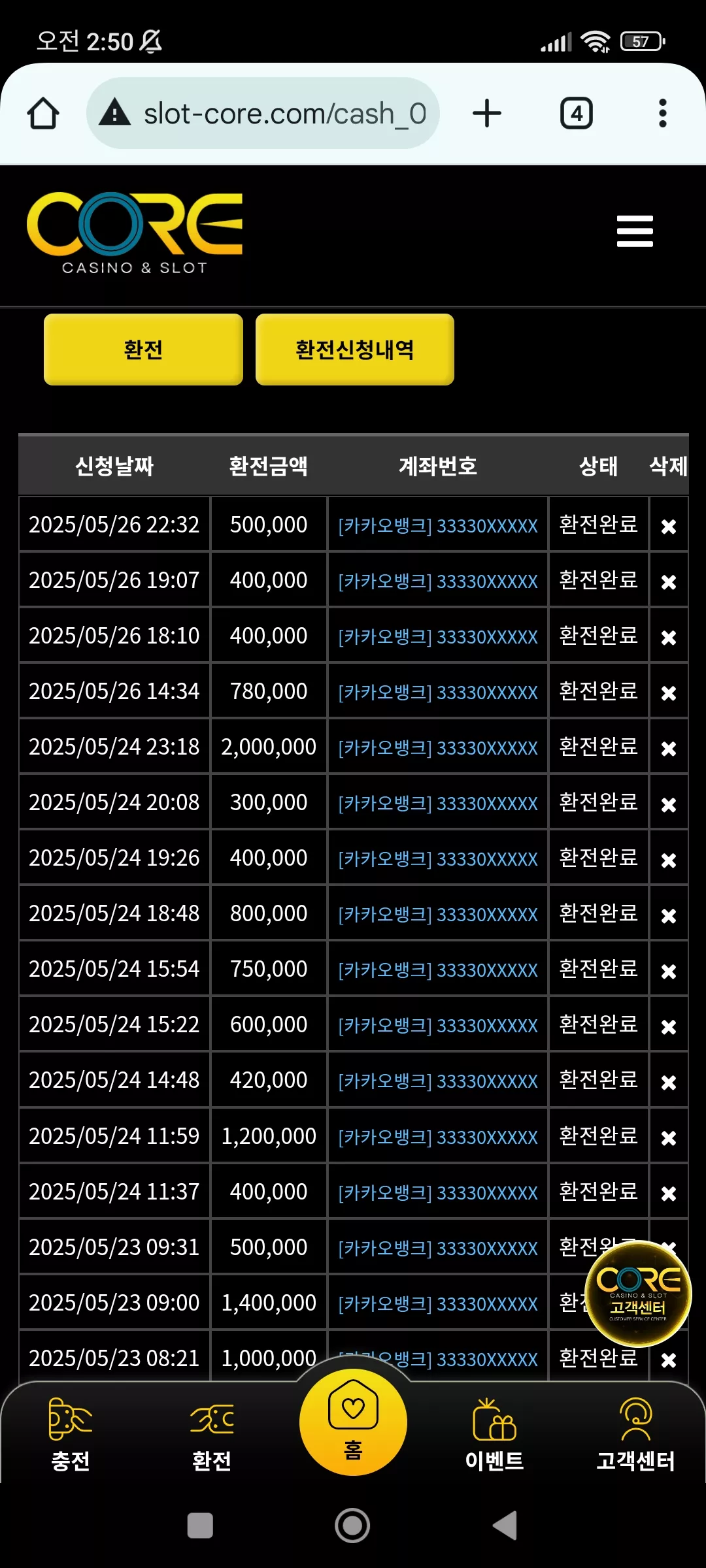This screenshot has width=706, height=1568.
Task: Switch to the 충전 tab
Action: pos(71,1435)
